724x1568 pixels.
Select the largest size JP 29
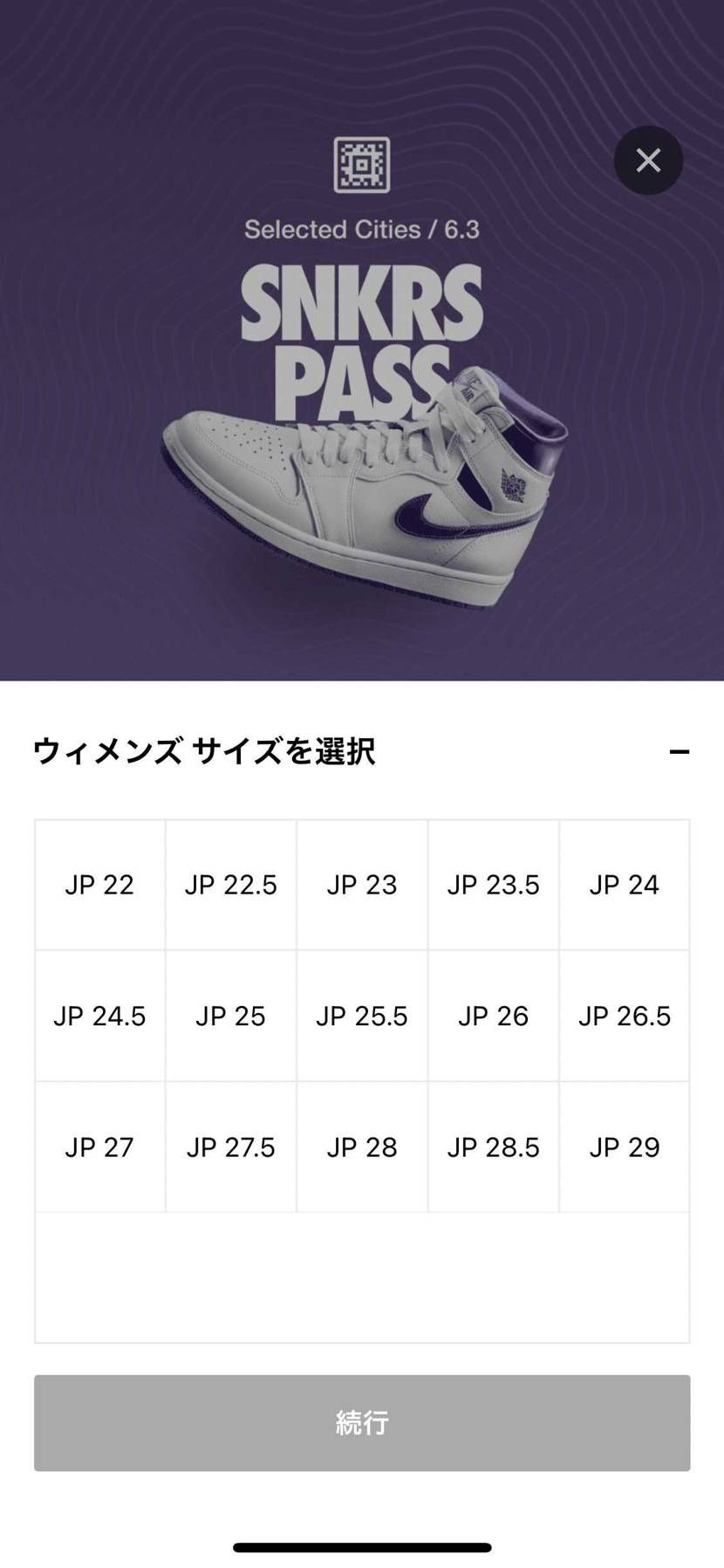tap(625, 1147)
